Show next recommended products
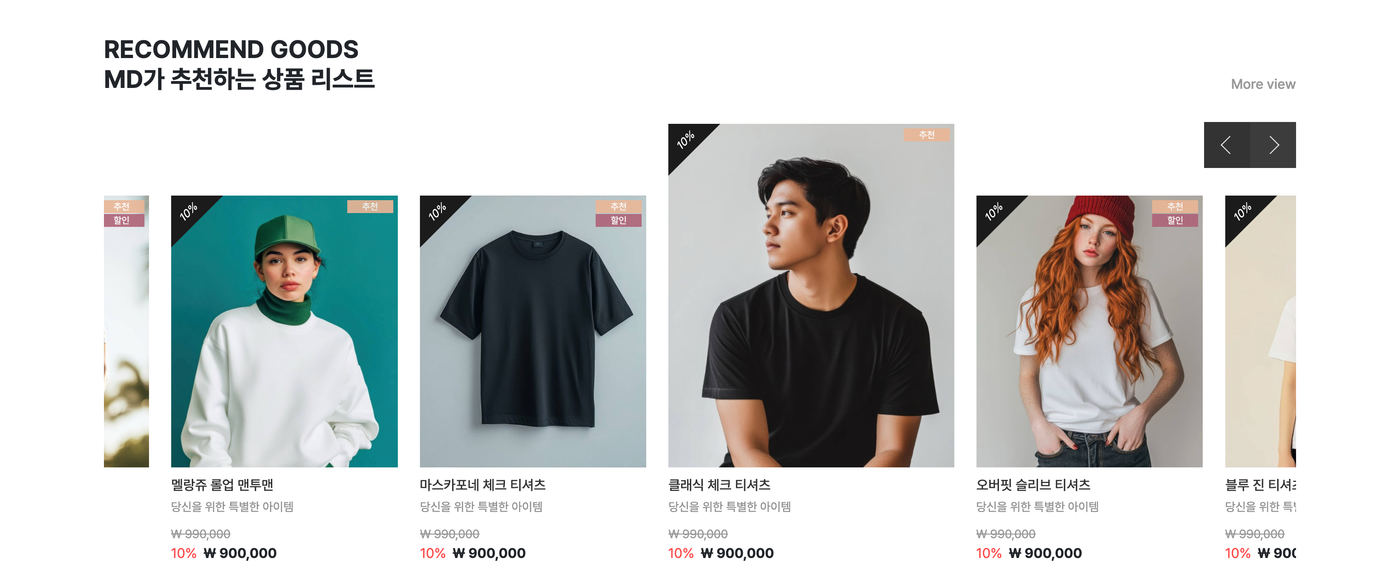 point(1273,145)
